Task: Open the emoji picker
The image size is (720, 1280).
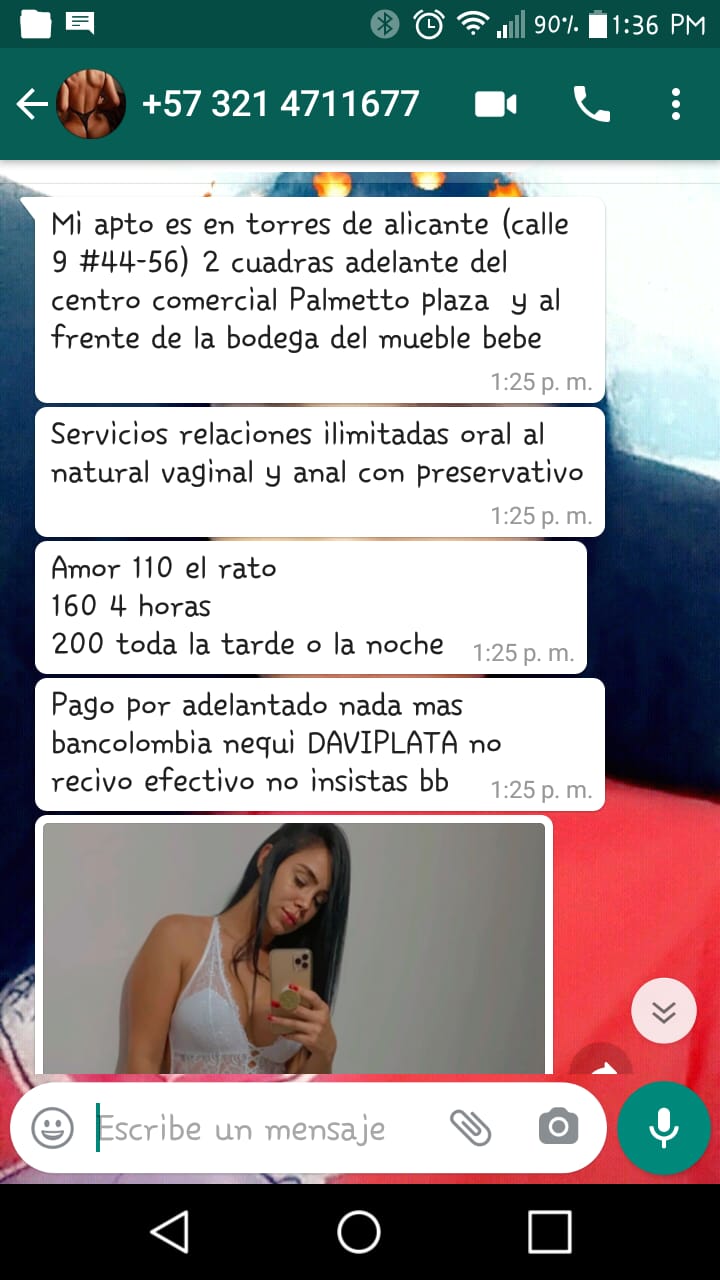Action: click(x=52, y=1129)
